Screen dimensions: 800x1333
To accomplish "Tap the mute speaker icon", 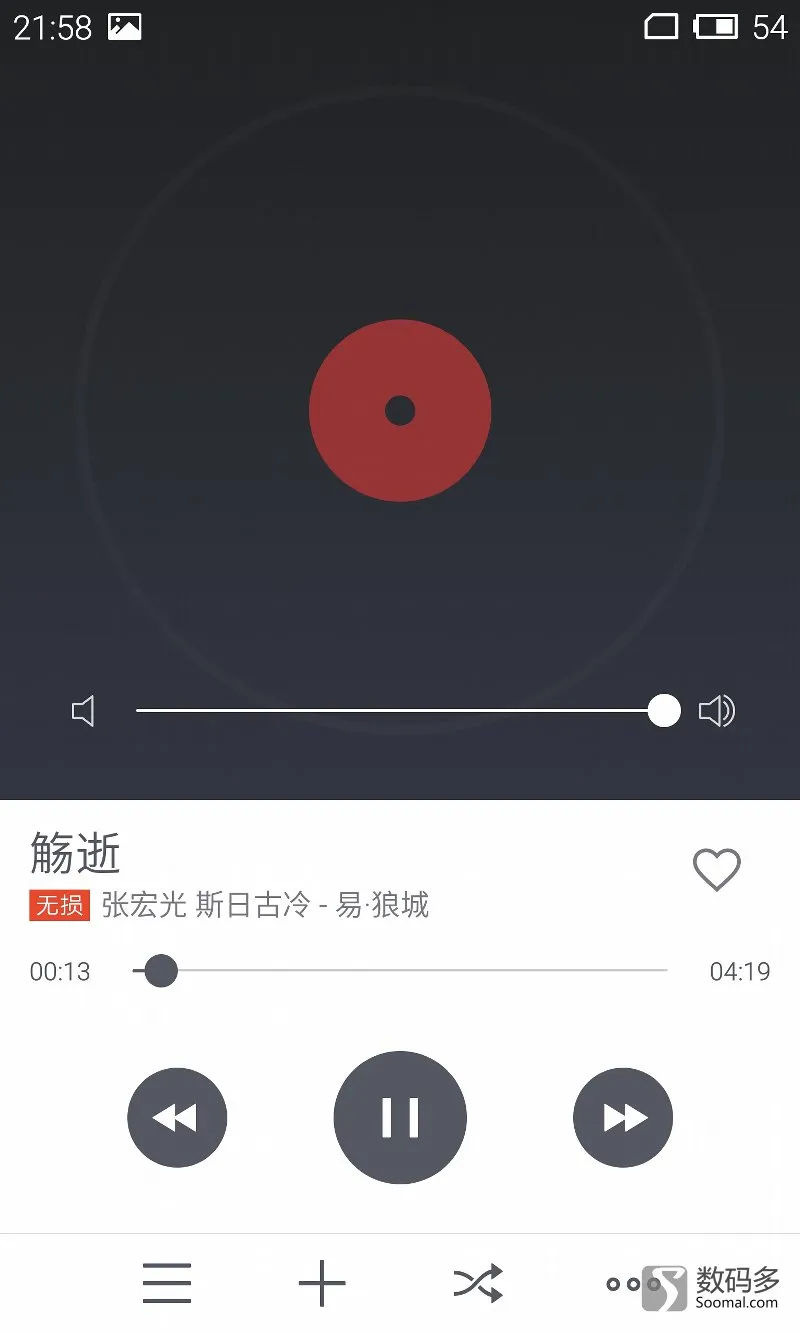I will coord(84,712).
